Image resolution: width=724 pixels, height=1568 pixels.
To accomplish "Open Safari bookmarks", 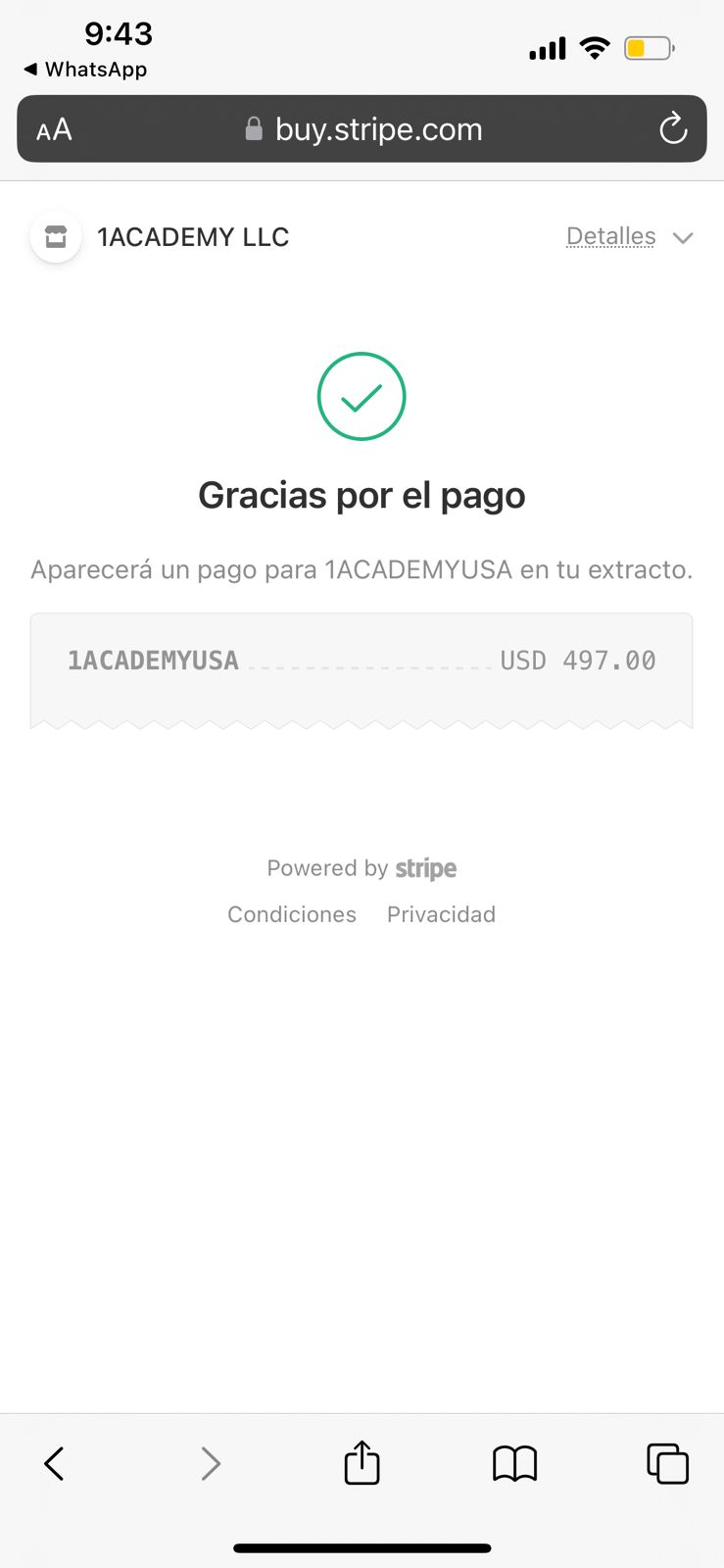I will click(514, 1464).
